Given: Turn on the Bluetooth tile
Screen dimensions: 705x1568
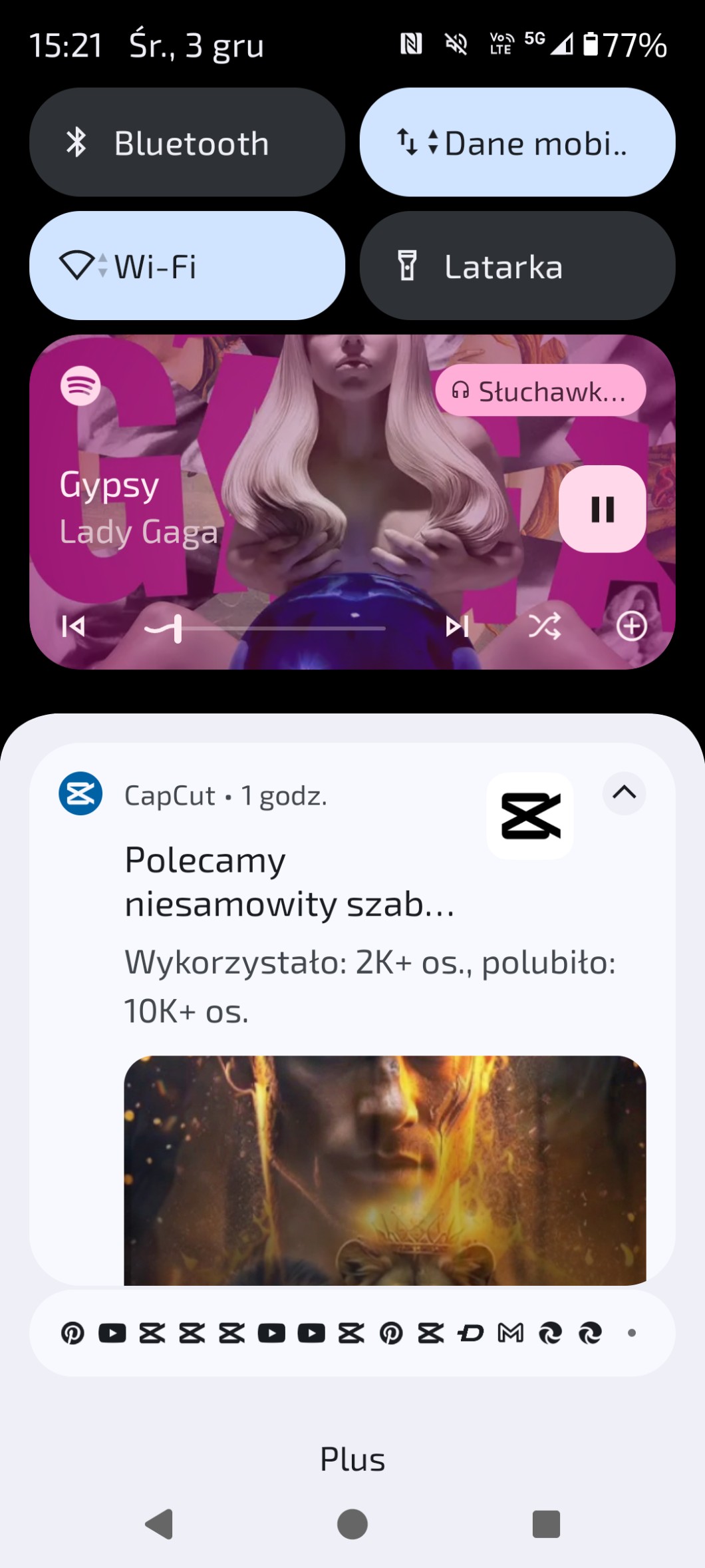Looking at the screenshot, I should click(x=187, y=142).
